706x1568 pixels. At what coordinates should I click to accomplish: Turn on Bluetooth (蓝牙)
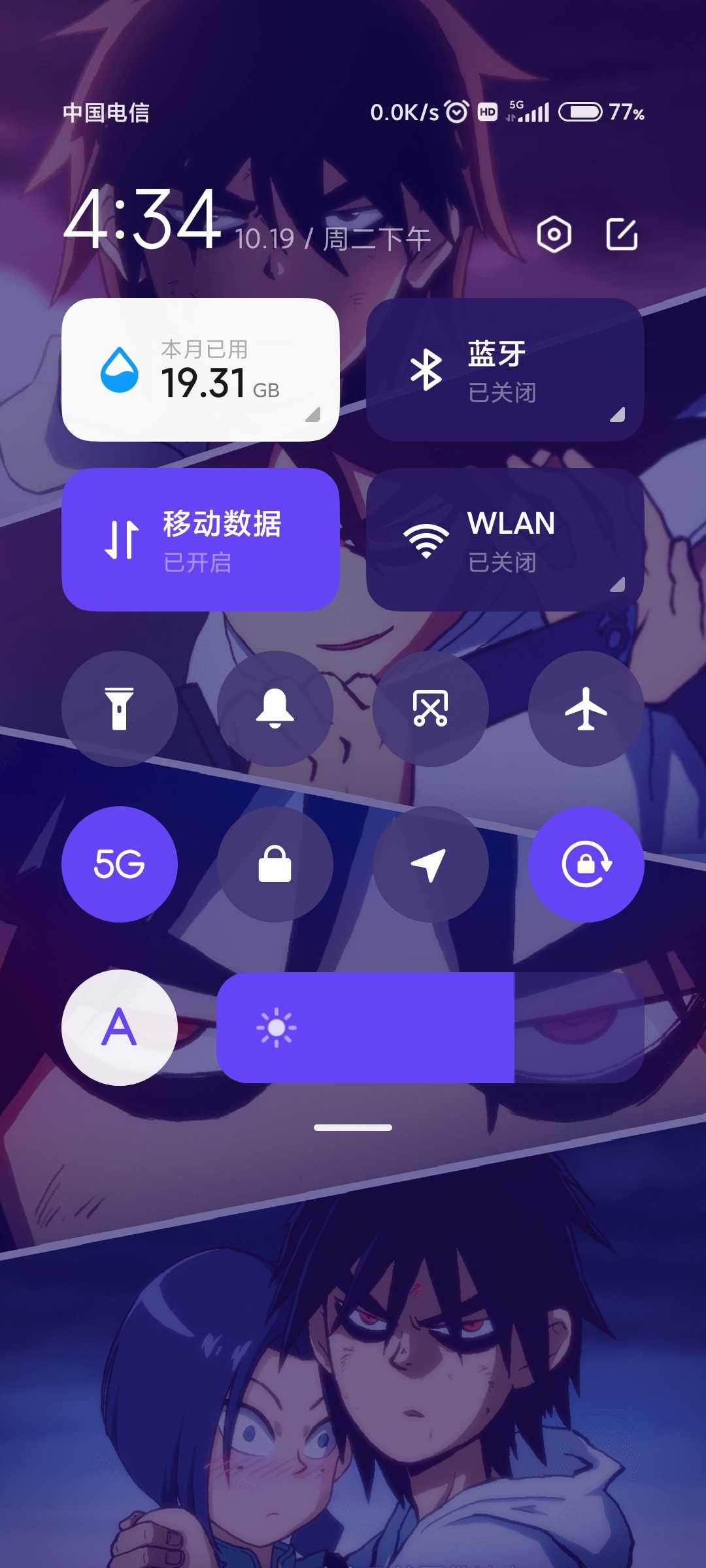505,370
